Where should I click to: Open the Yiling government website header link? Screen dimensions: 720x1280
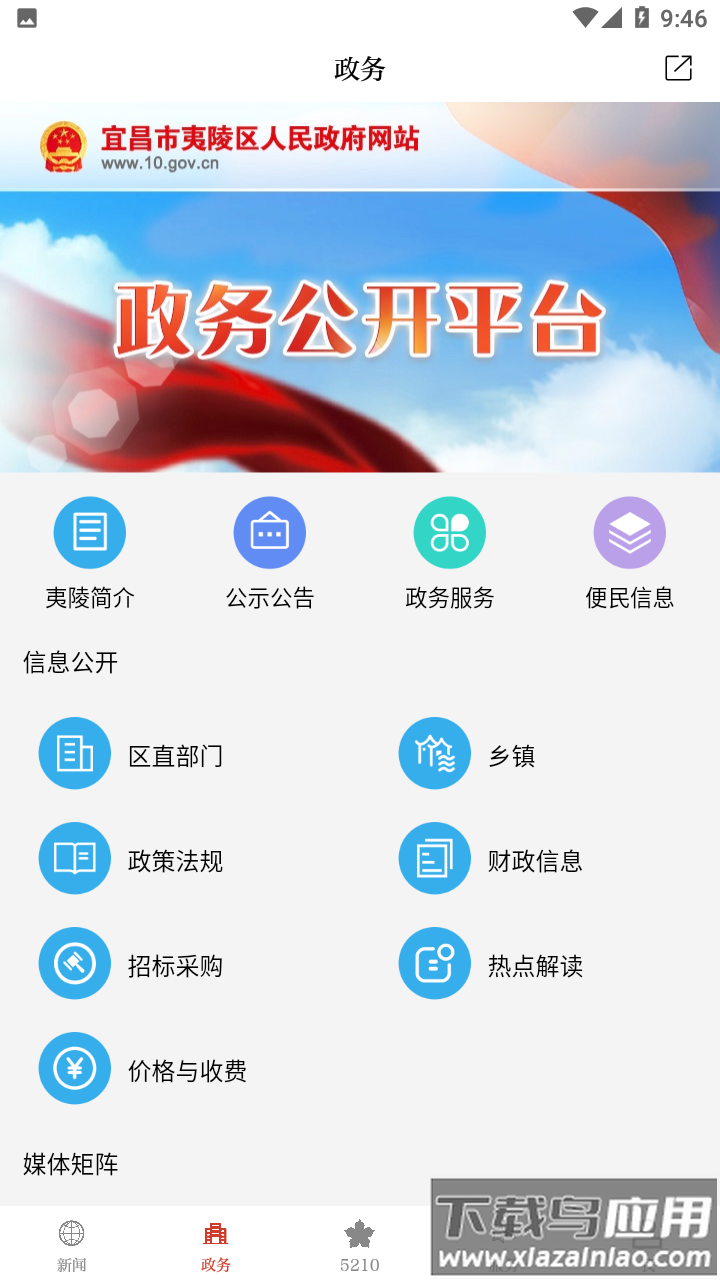[x=260, y=146]
